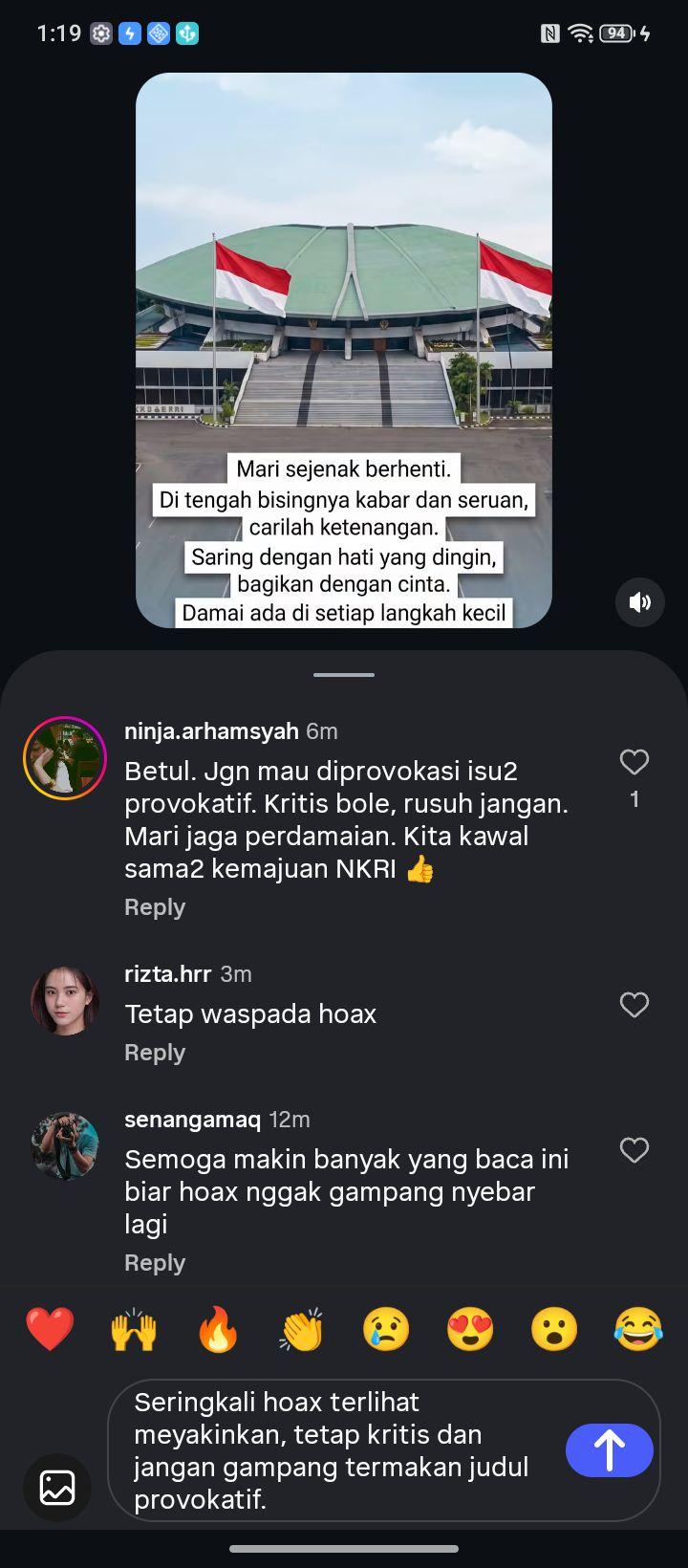Add the clapping hands emoji
Viewport: 688px width, 1568px height.
click(302, 1329)
